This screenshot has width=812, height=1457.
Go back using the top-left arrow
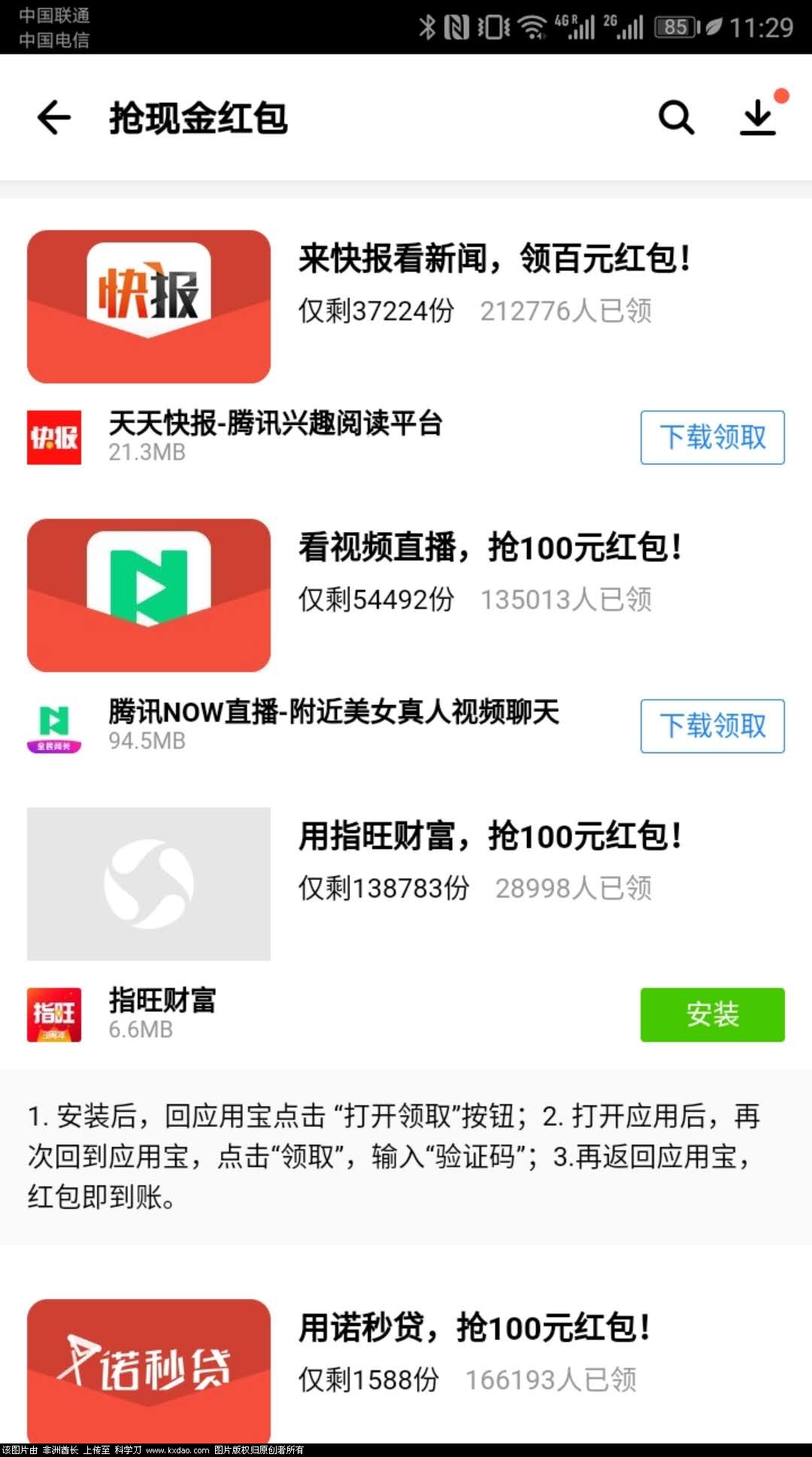[x=54, y=118]
